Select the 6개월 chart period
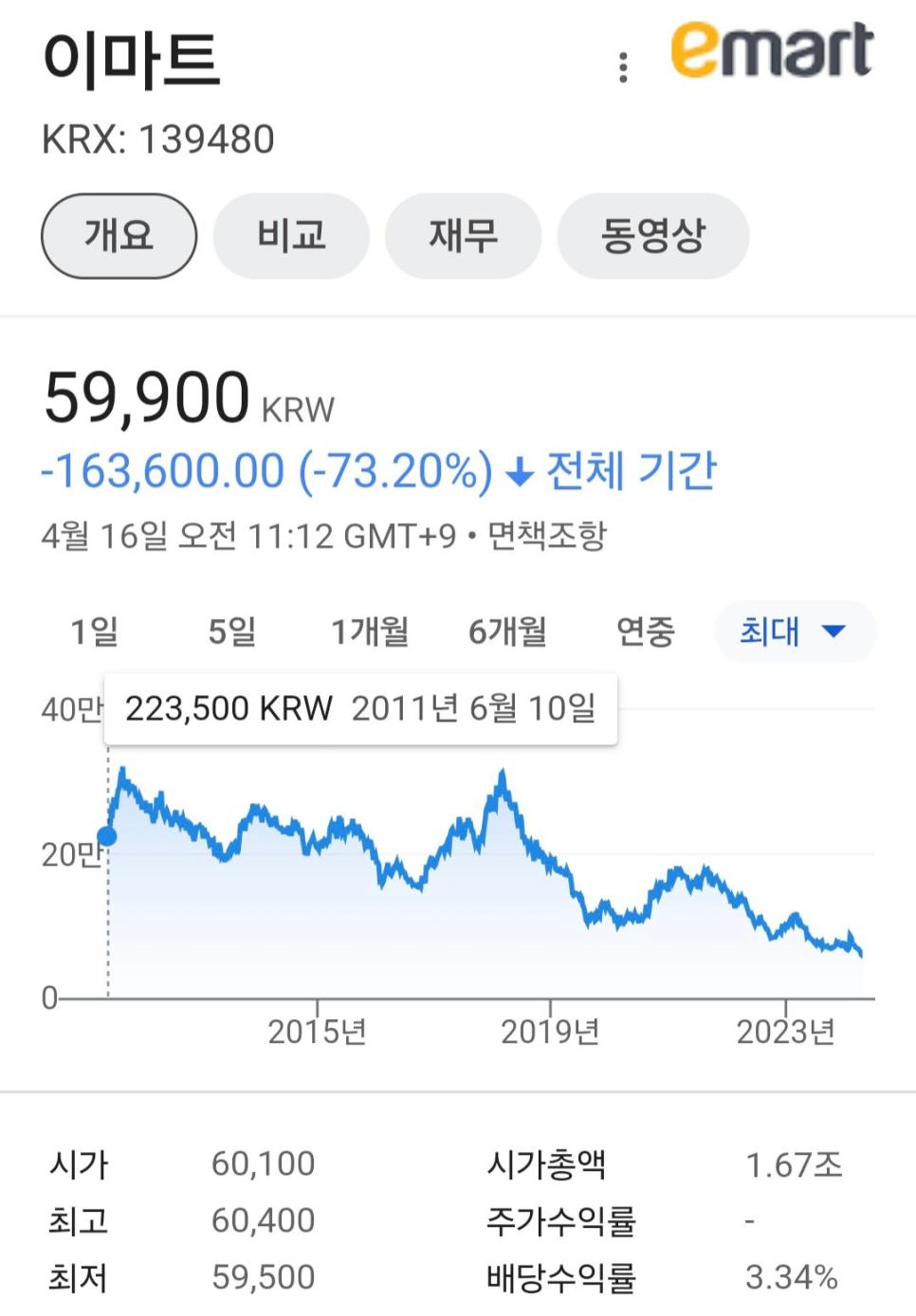 507,631
